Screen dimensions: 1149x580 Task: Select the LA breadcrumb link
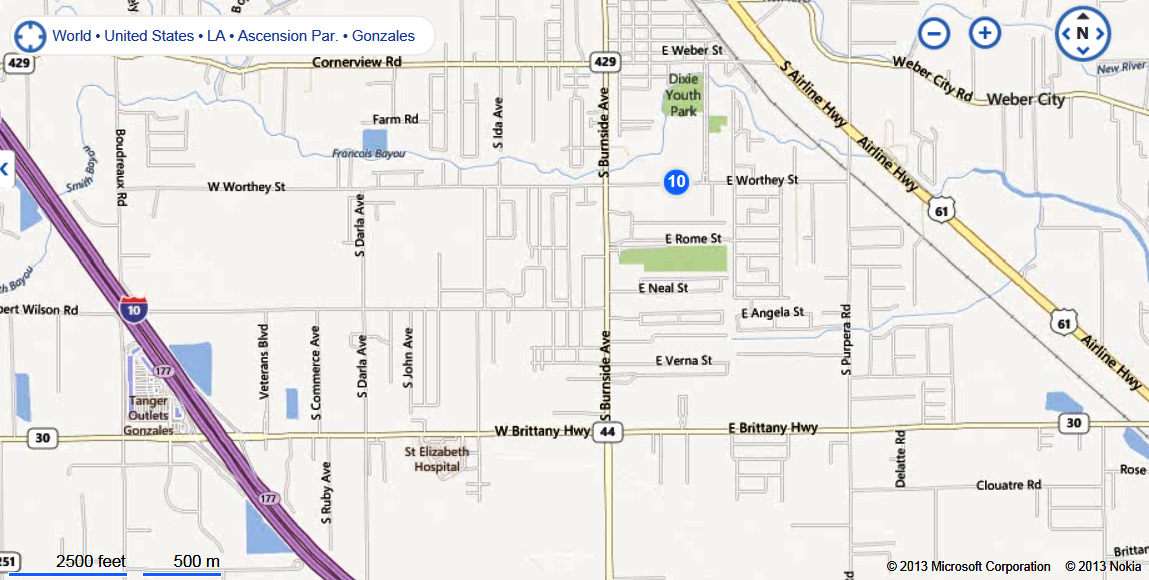pos(216,36)
